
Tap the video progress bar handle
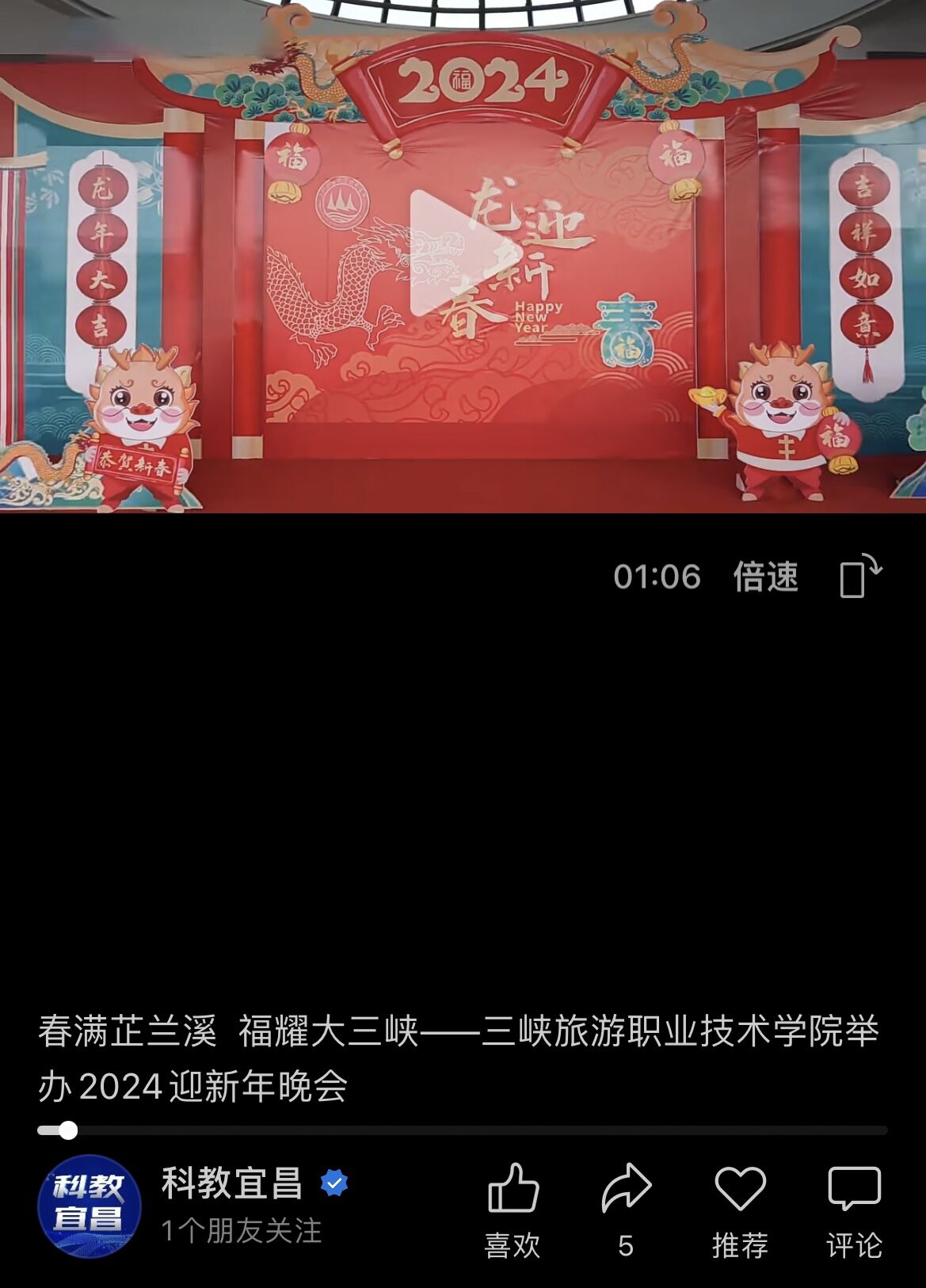(68, 1130)
